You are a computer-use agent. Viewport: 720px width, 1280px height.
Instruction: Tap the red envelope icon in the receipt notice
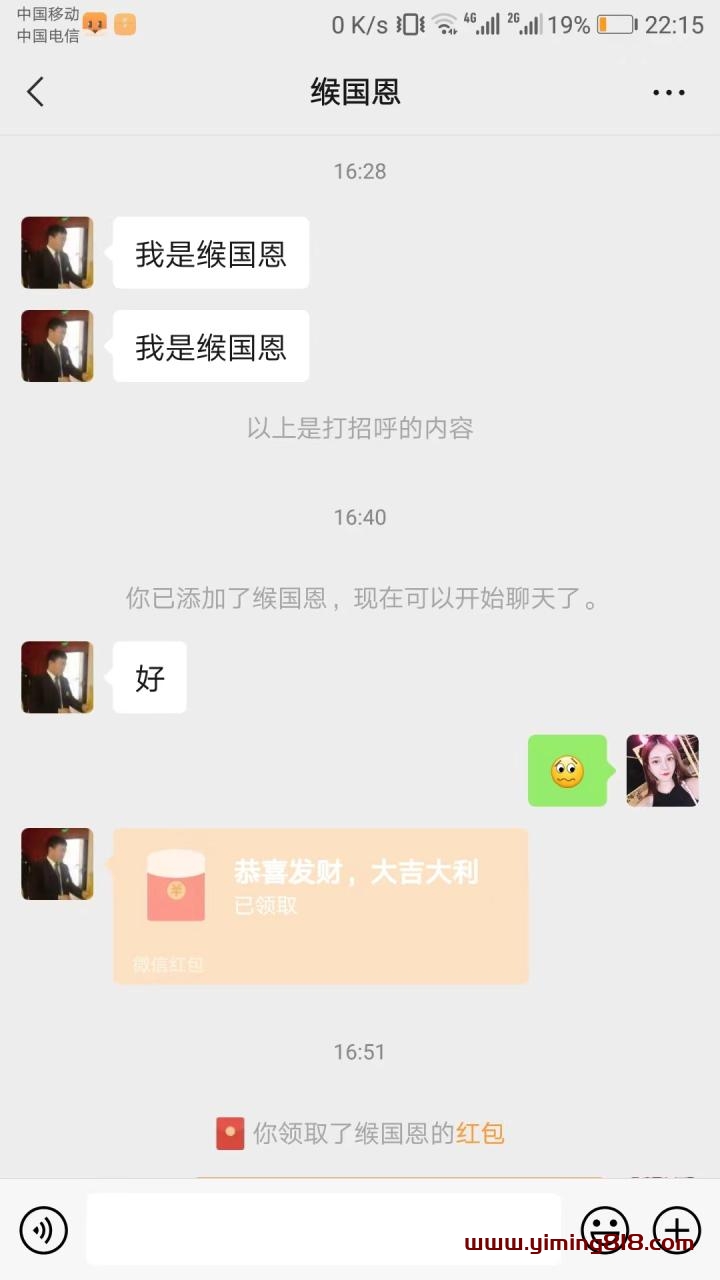[x=230, y=1133]
